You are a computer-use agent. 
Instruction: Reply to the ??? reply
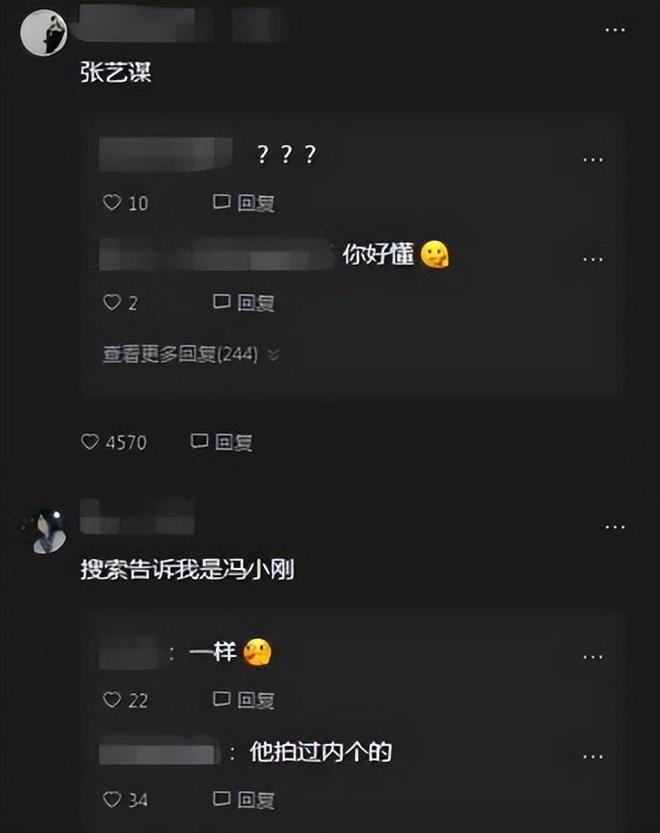click(x=244, y=203)
